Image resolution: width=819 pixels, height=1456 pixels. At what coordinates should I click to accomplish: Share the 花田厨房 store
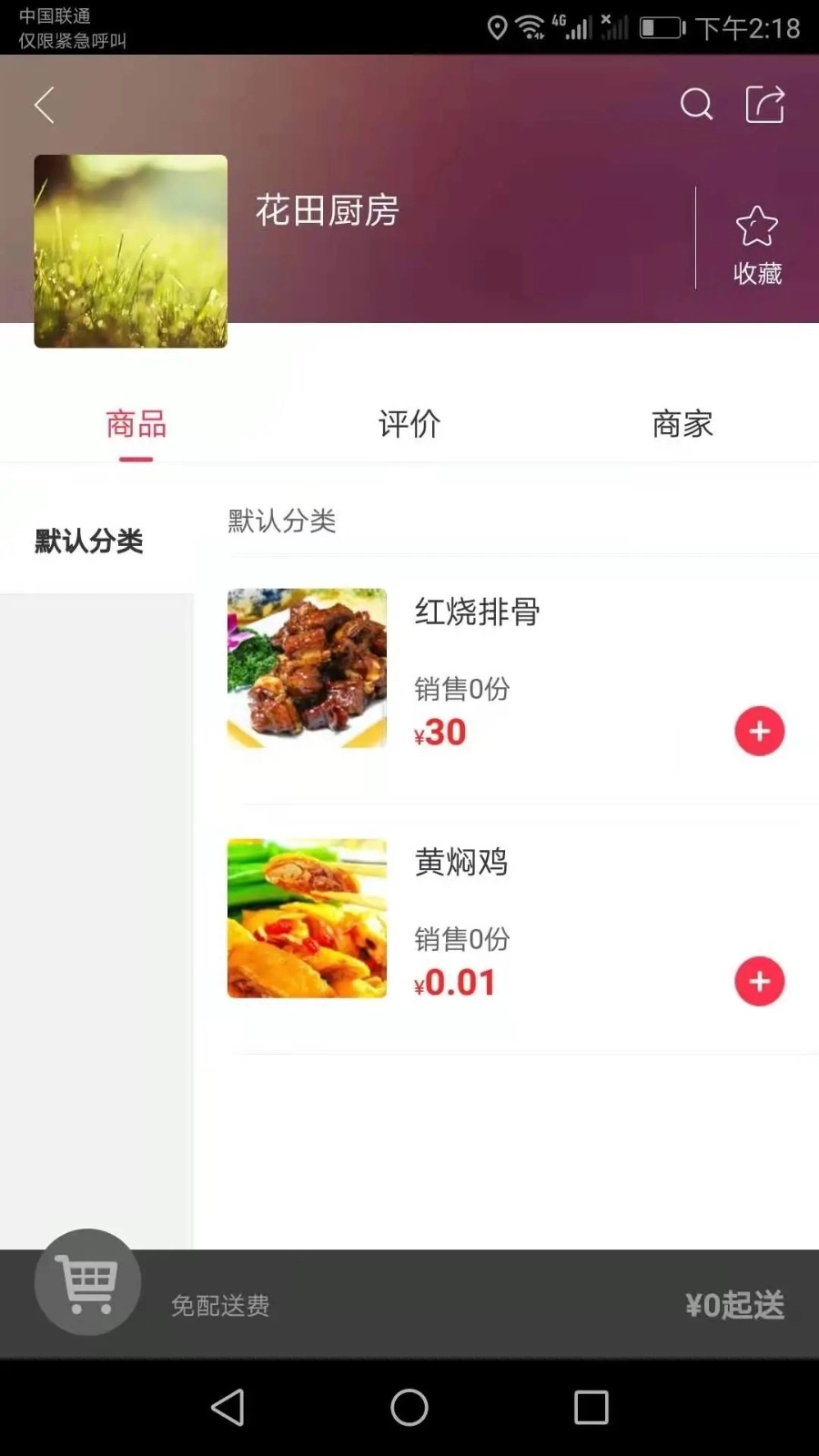pyautogui.click(x=764, y=105)
